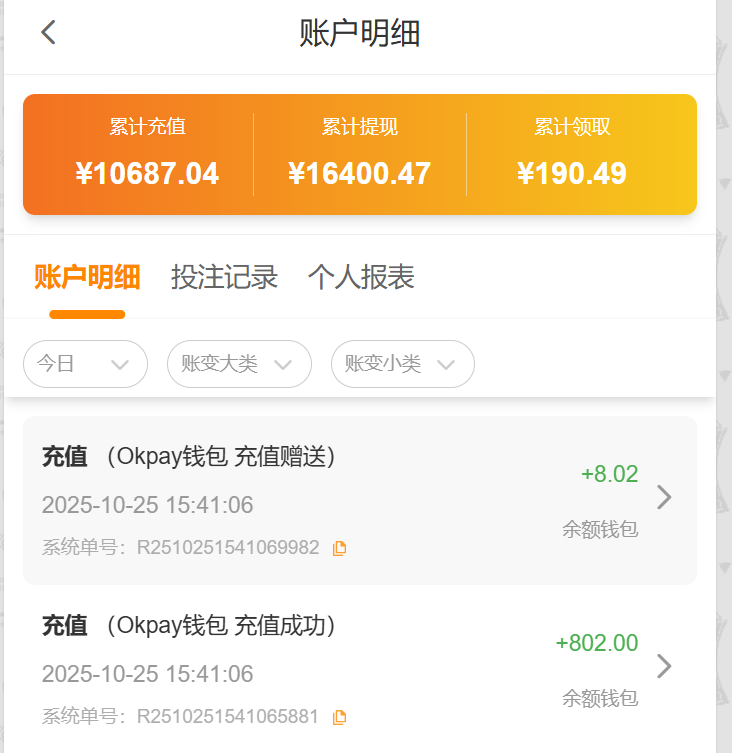Click the orange gradient summary card
The image size is (732, 753).
tap(366, 154)
